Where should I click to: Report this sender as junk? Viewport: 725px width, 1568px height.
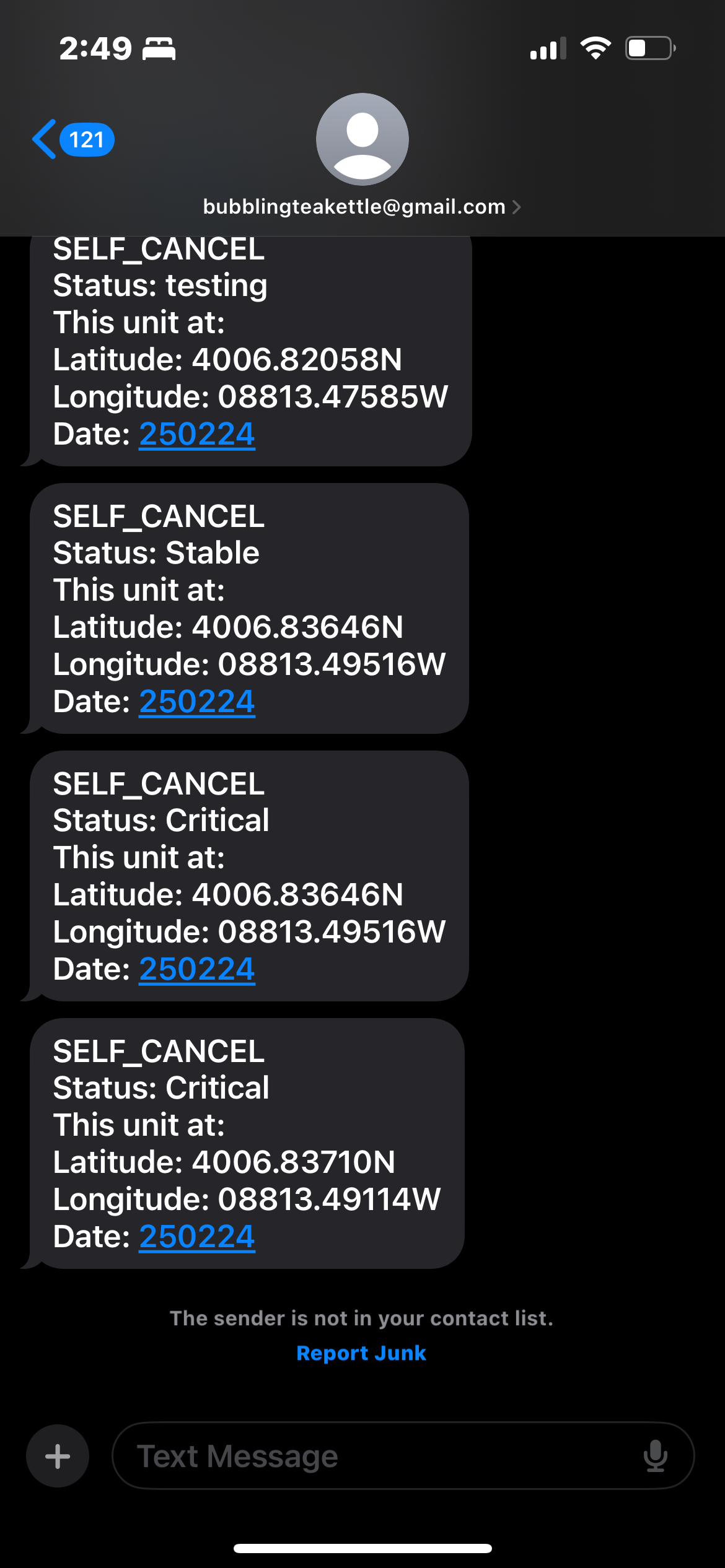(x=361, y=1352)
